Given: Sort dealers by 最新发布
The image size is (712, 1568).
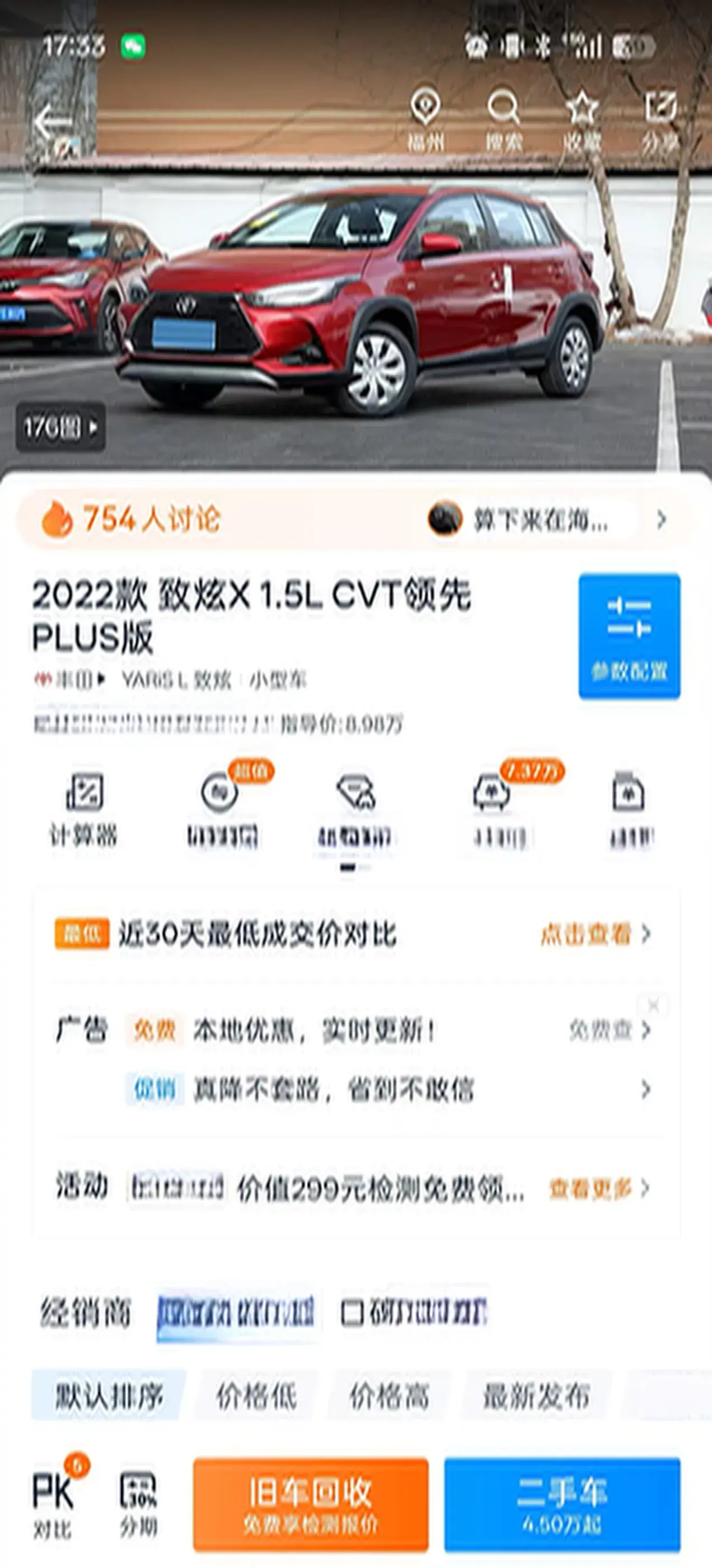Looking at the screenshot, I should pos(536,1396).
